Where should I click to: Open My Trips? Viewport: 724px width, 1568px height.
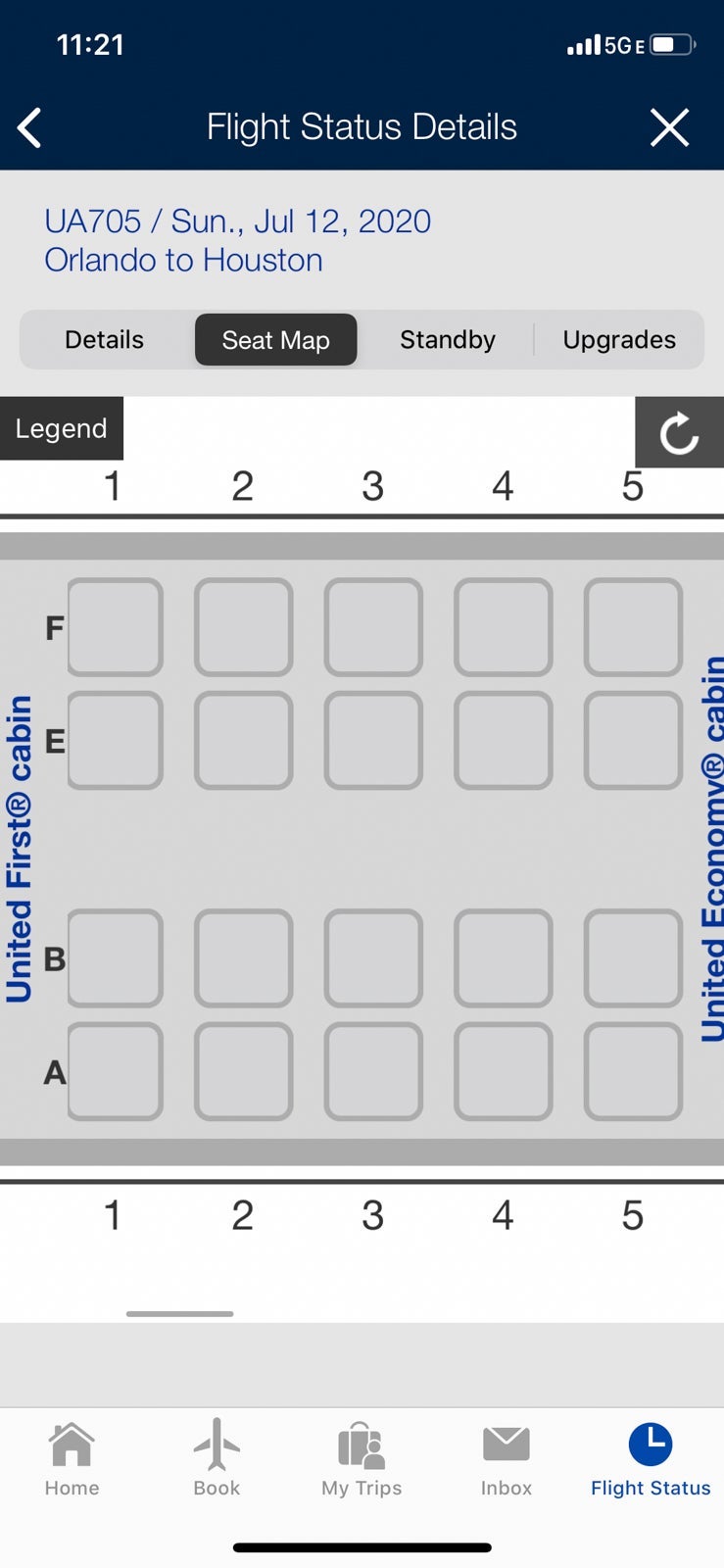click(362, 1458)
